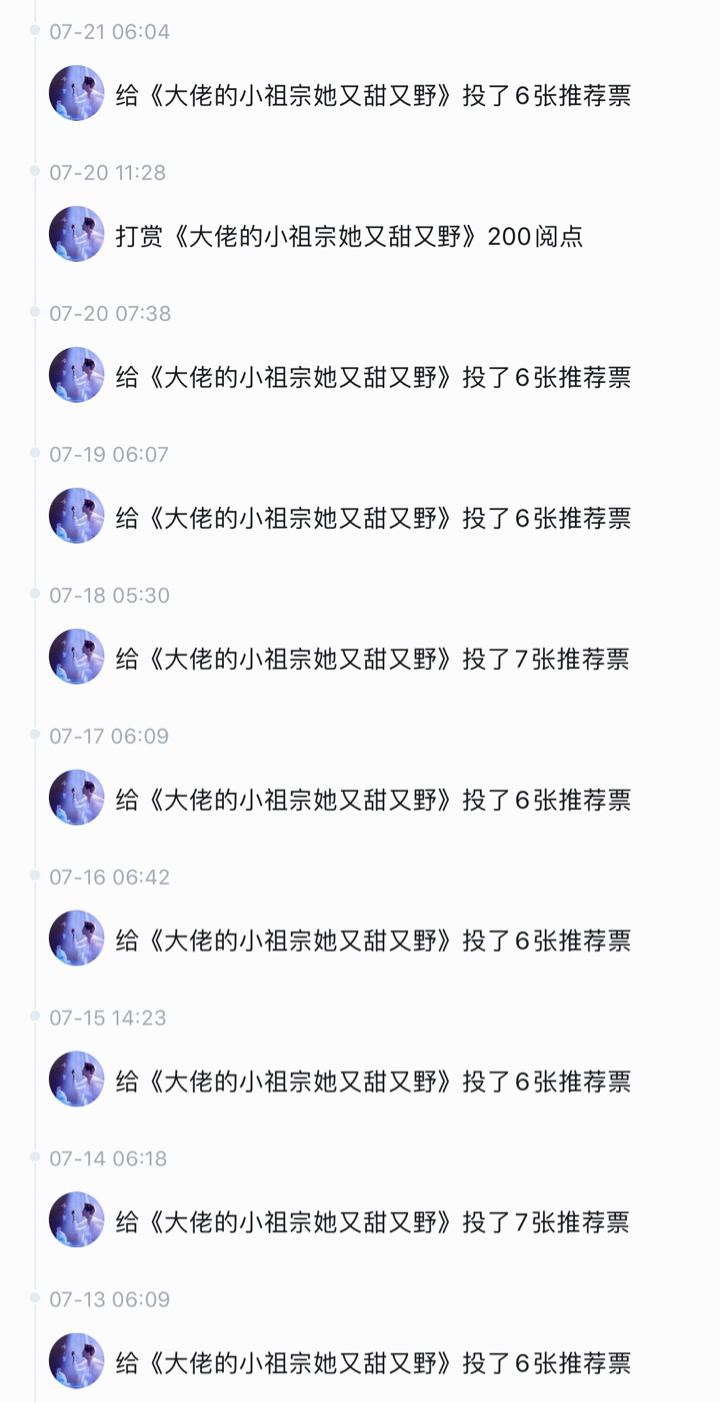Open the 07-20 11:28 200阅点 reward entry
Screen dimensions: 720x1403
(349, 237)
